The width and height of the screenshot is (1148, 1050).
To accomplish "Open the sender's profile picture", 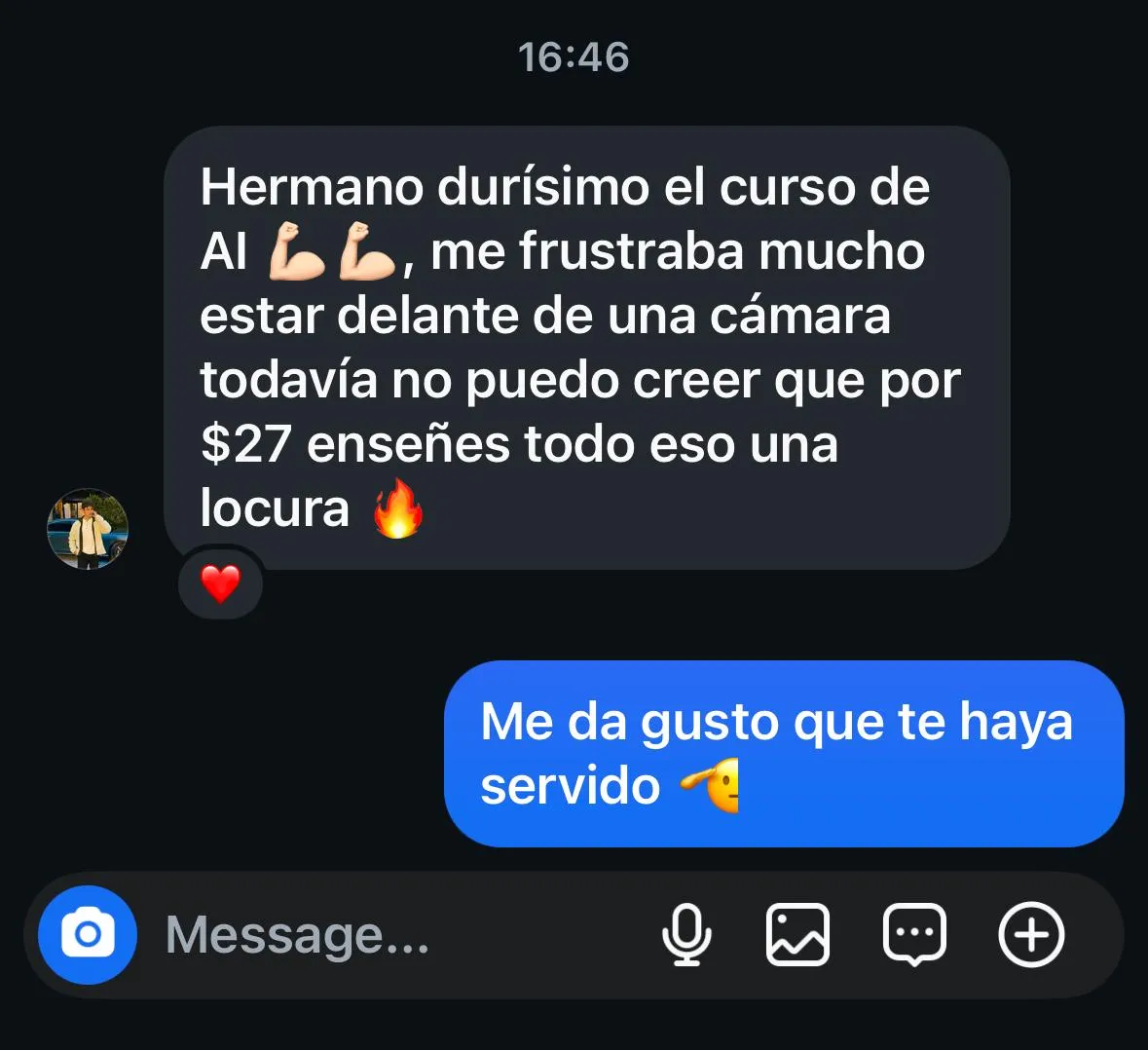I will [x=88, y=530].
